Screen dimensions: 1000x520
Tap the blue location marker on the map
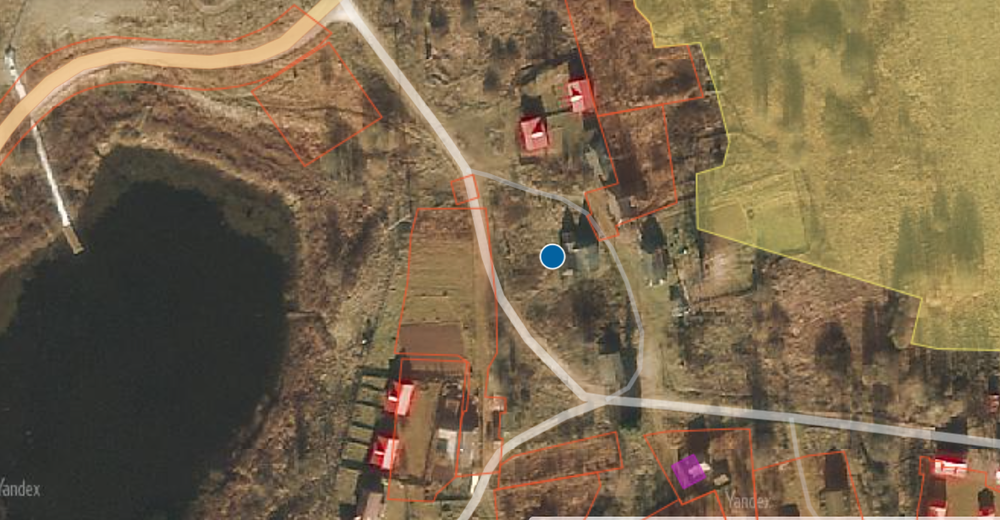point(552,257)
